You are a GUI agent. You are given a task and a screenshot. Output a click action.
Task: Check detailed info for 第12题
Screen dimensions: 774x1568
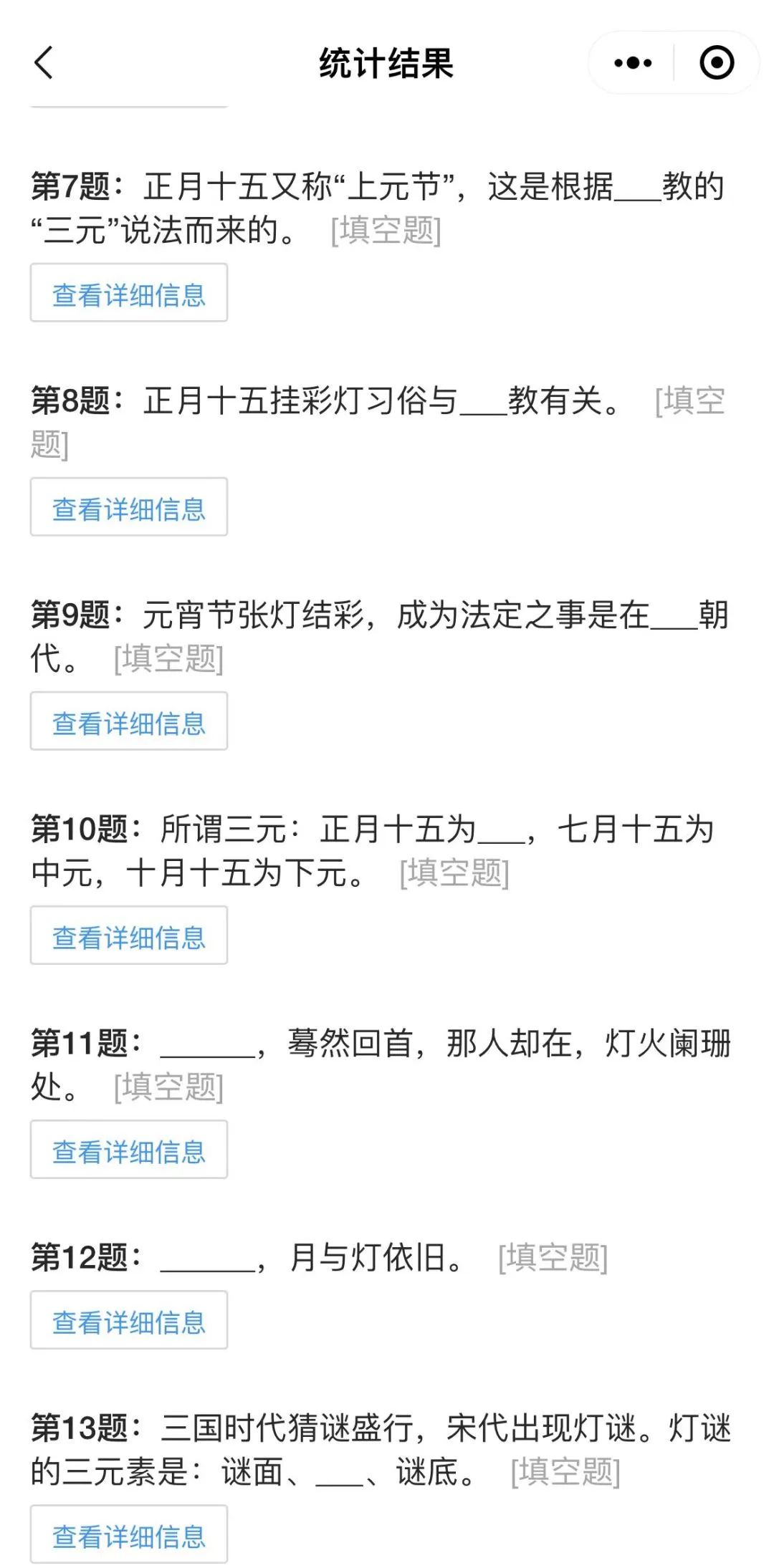pyautogui.click(x=129, y=1320)
